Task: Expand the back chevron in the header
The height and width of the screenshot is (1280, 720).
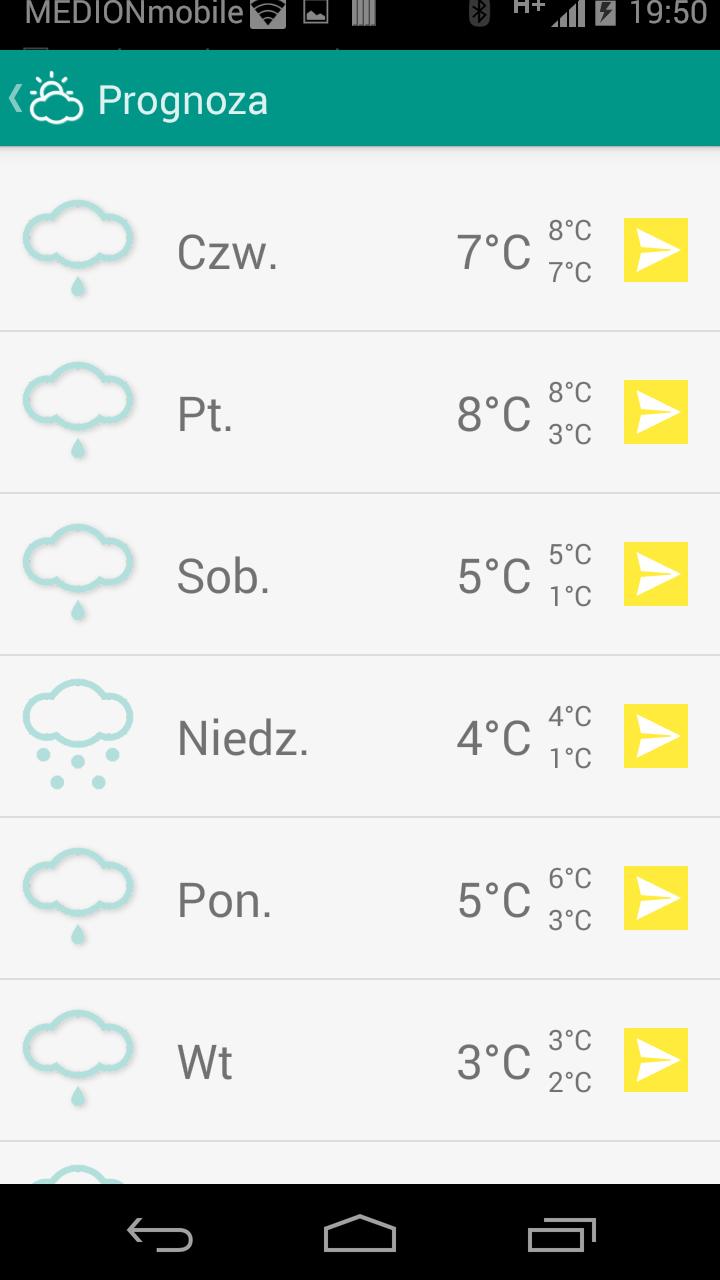Action: click(14, 99)
